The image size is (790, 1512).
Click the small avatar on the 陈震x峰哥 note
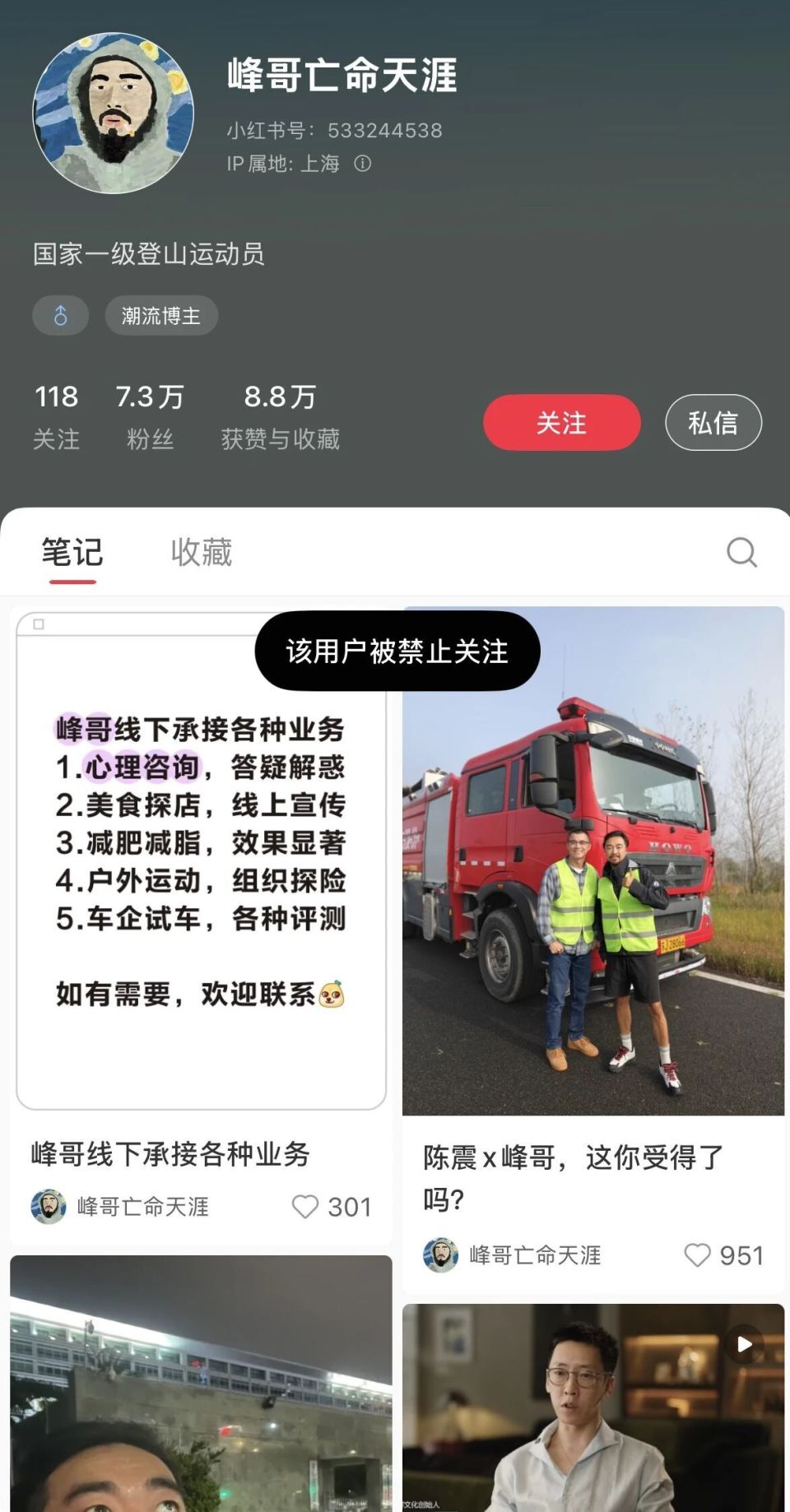(x=441, y=1255)
